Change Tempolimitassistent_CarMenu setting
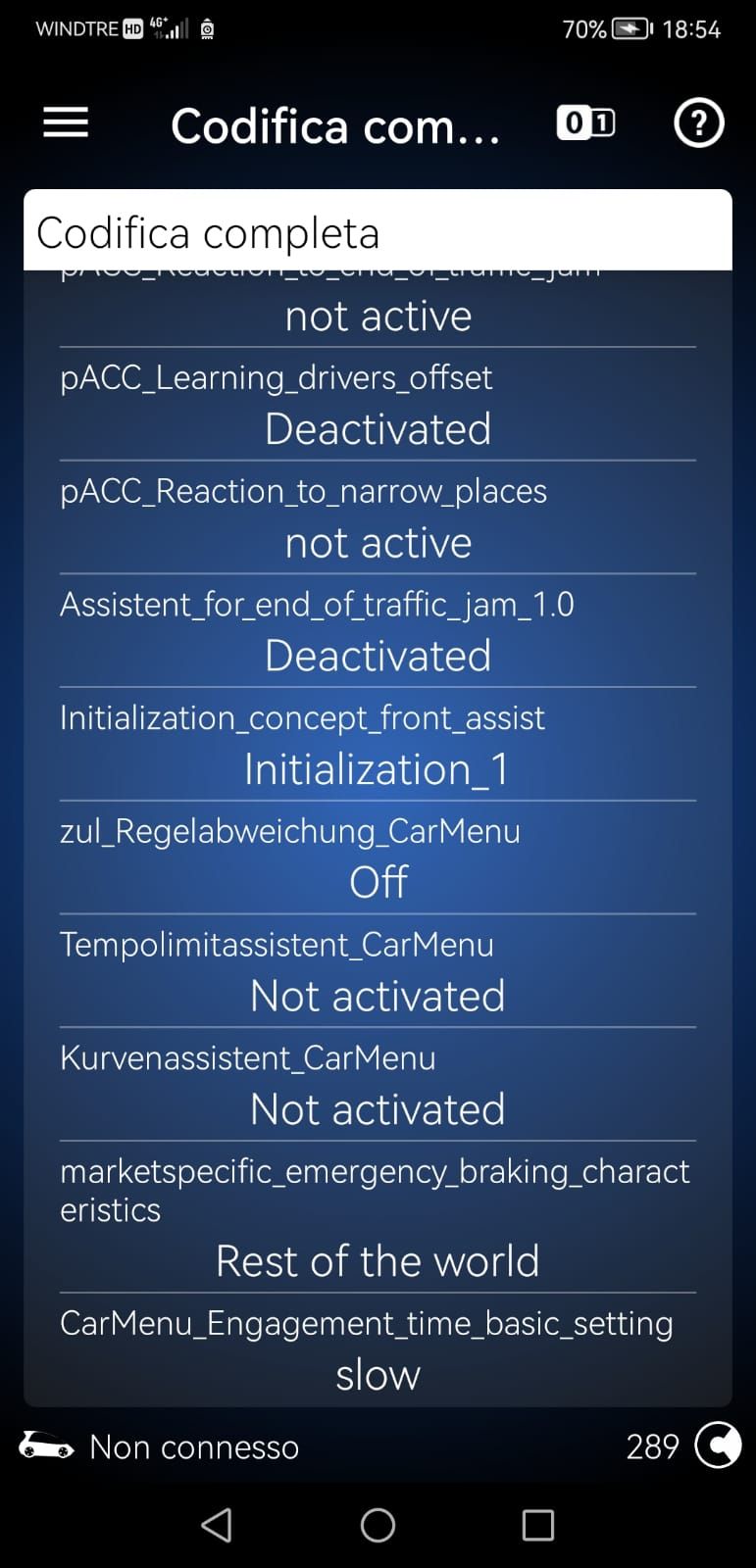 click(x=378, y=971)
